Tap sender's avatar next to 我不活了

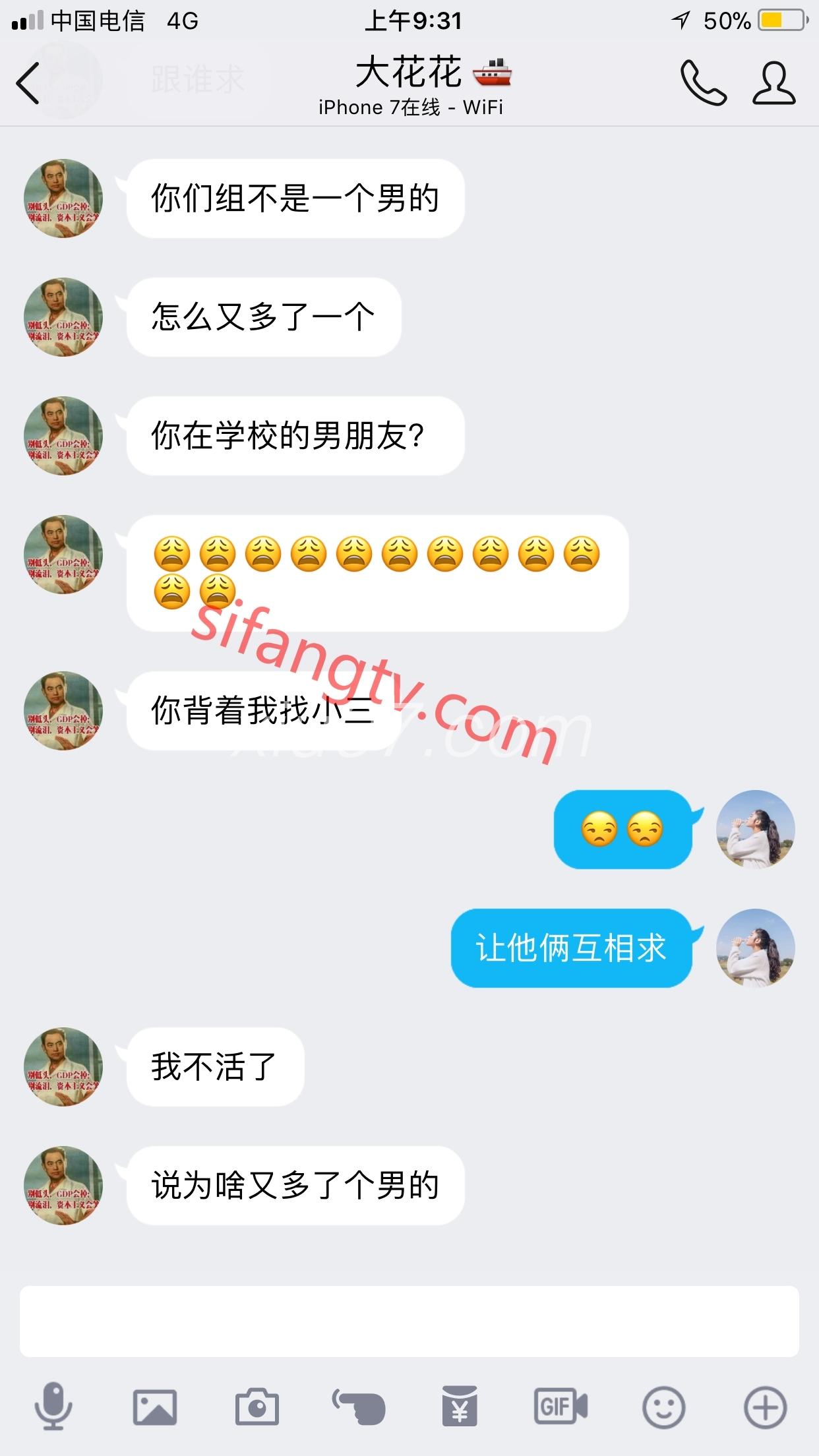click(x=63, y=1066)
